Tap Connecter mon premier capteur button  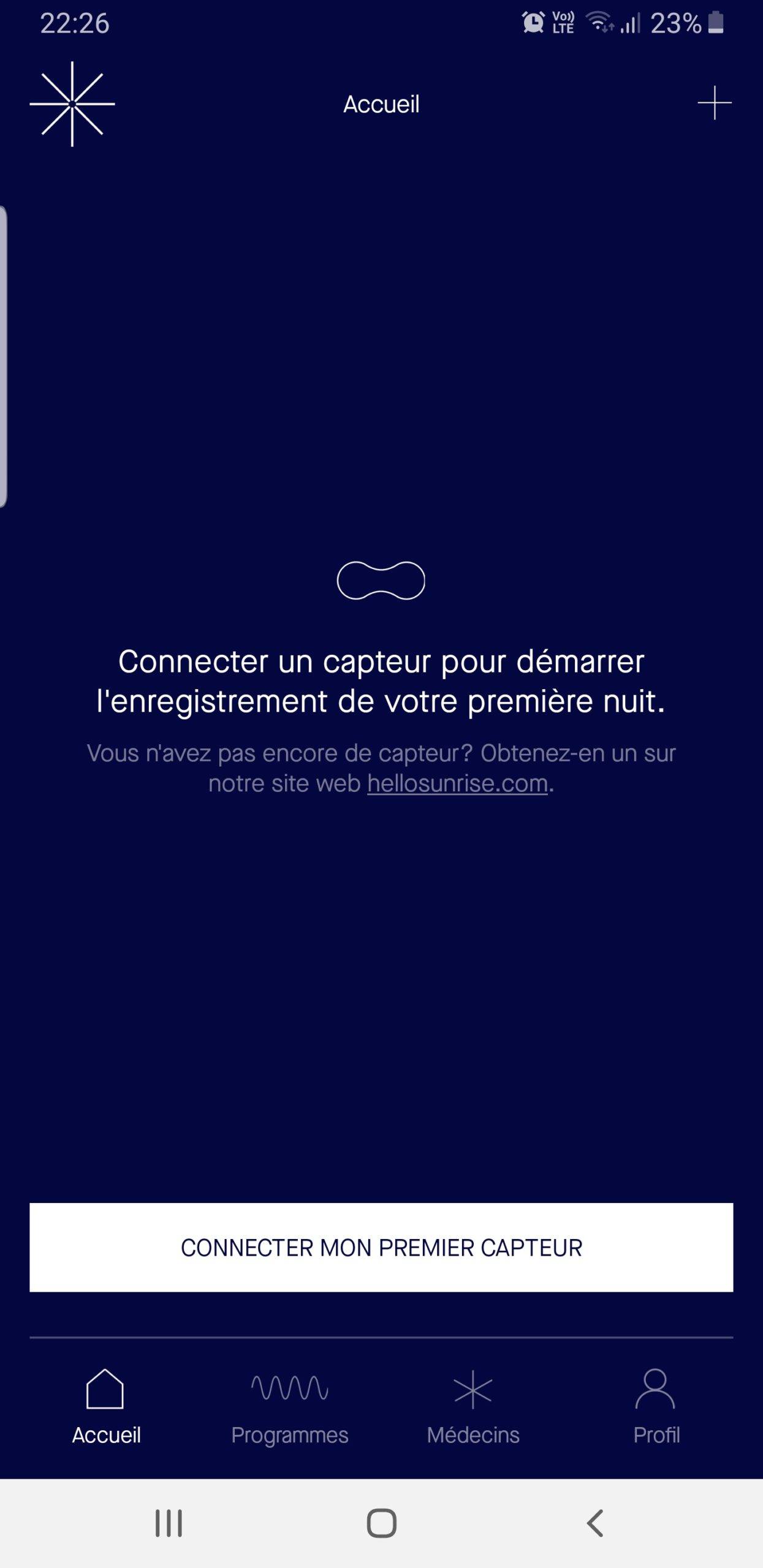381,1248
